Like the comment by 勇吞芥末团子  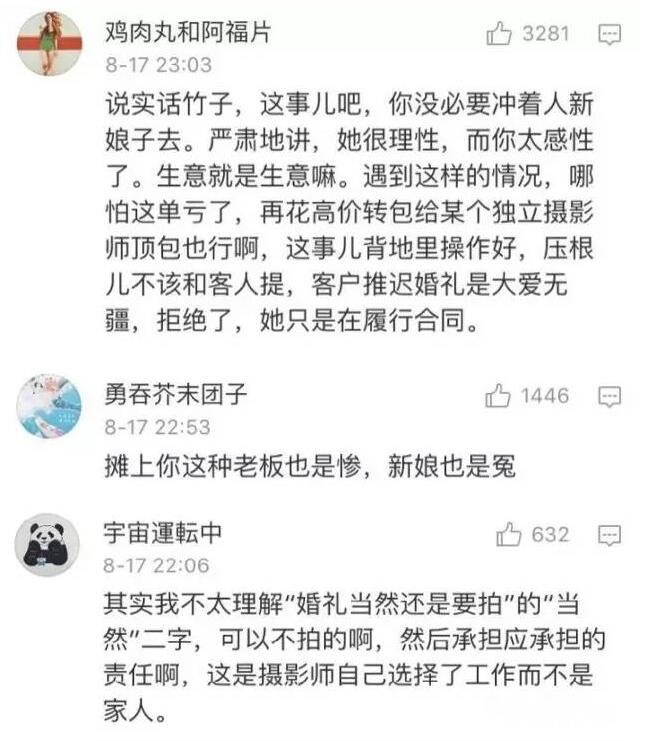pos(498,397)
